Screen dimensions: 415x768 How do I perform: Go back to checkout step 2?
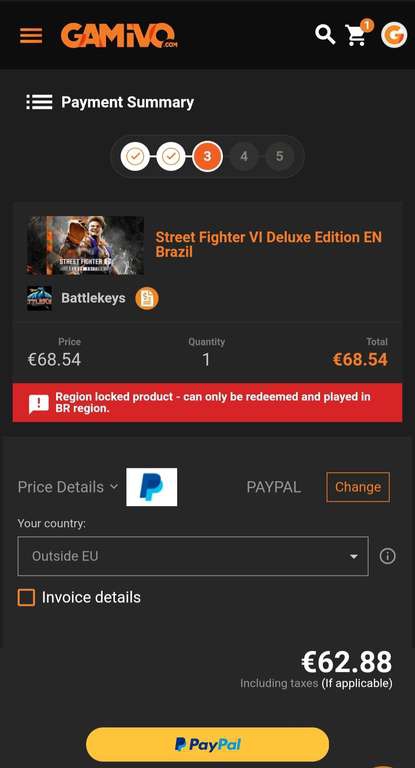click(x=171, y=157)
